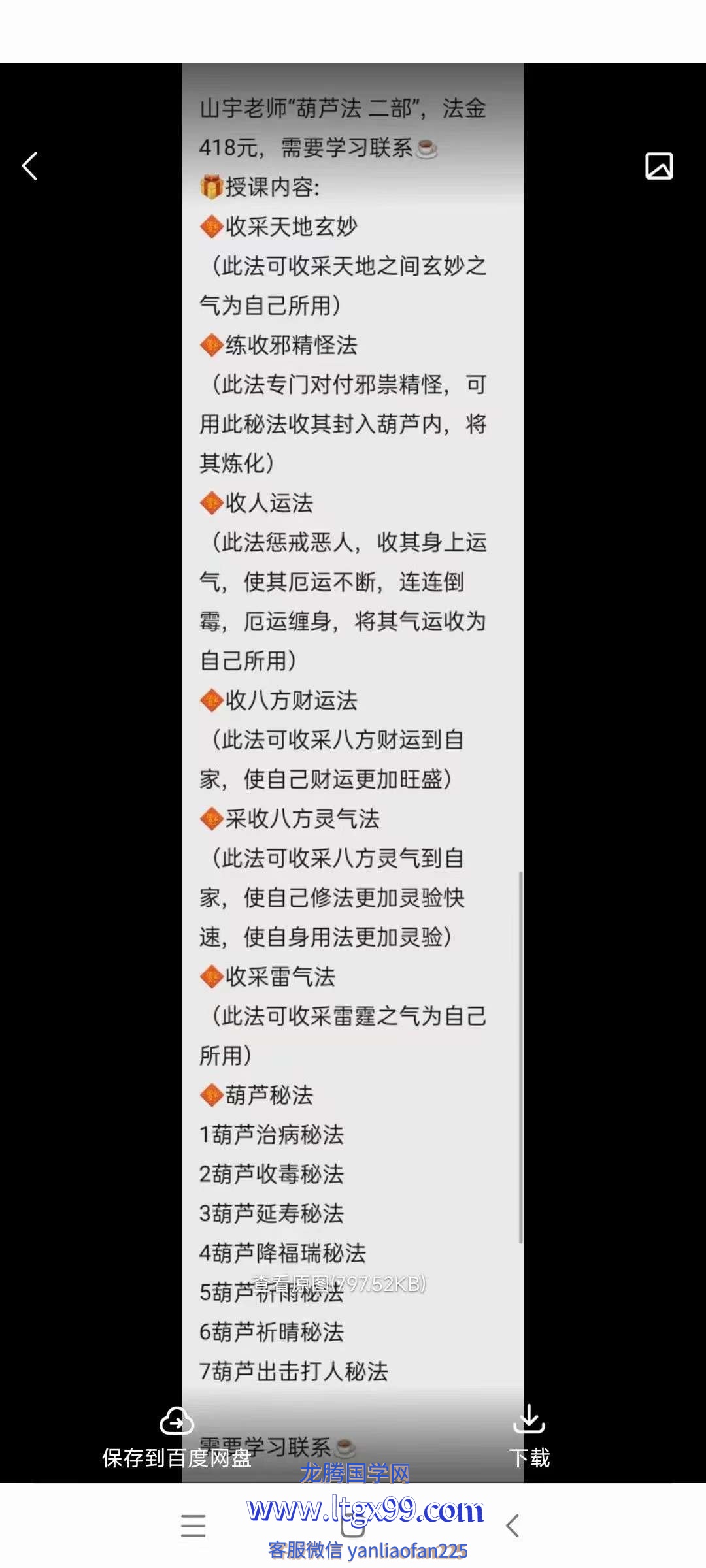Go back using the top-left arrow
The width and height of the screenshot is (706, 1568).
(30, 166)
